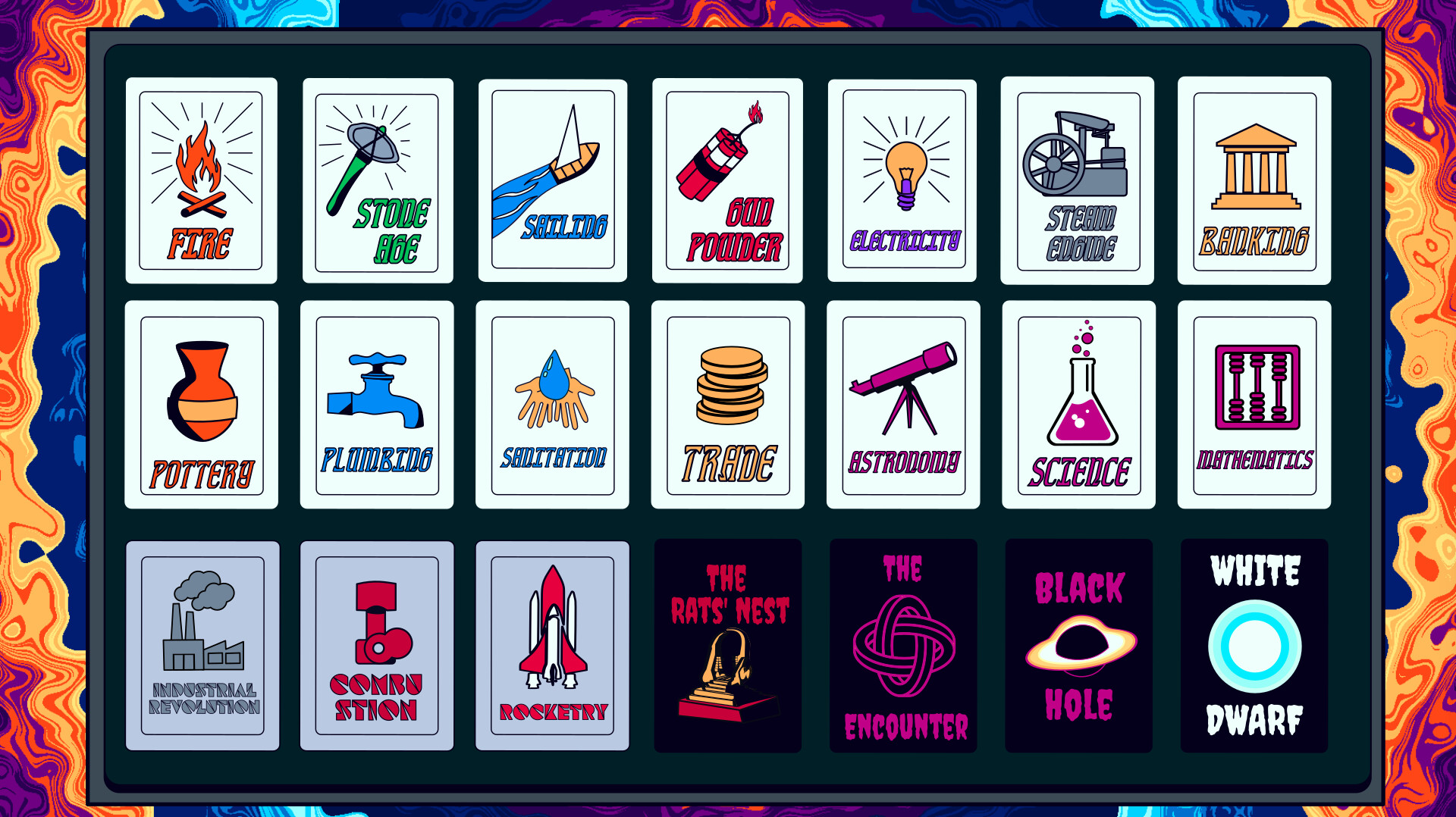Open the Rocketry card
The height and width of the screenshot is (817, 1456).
coord(552,646)
